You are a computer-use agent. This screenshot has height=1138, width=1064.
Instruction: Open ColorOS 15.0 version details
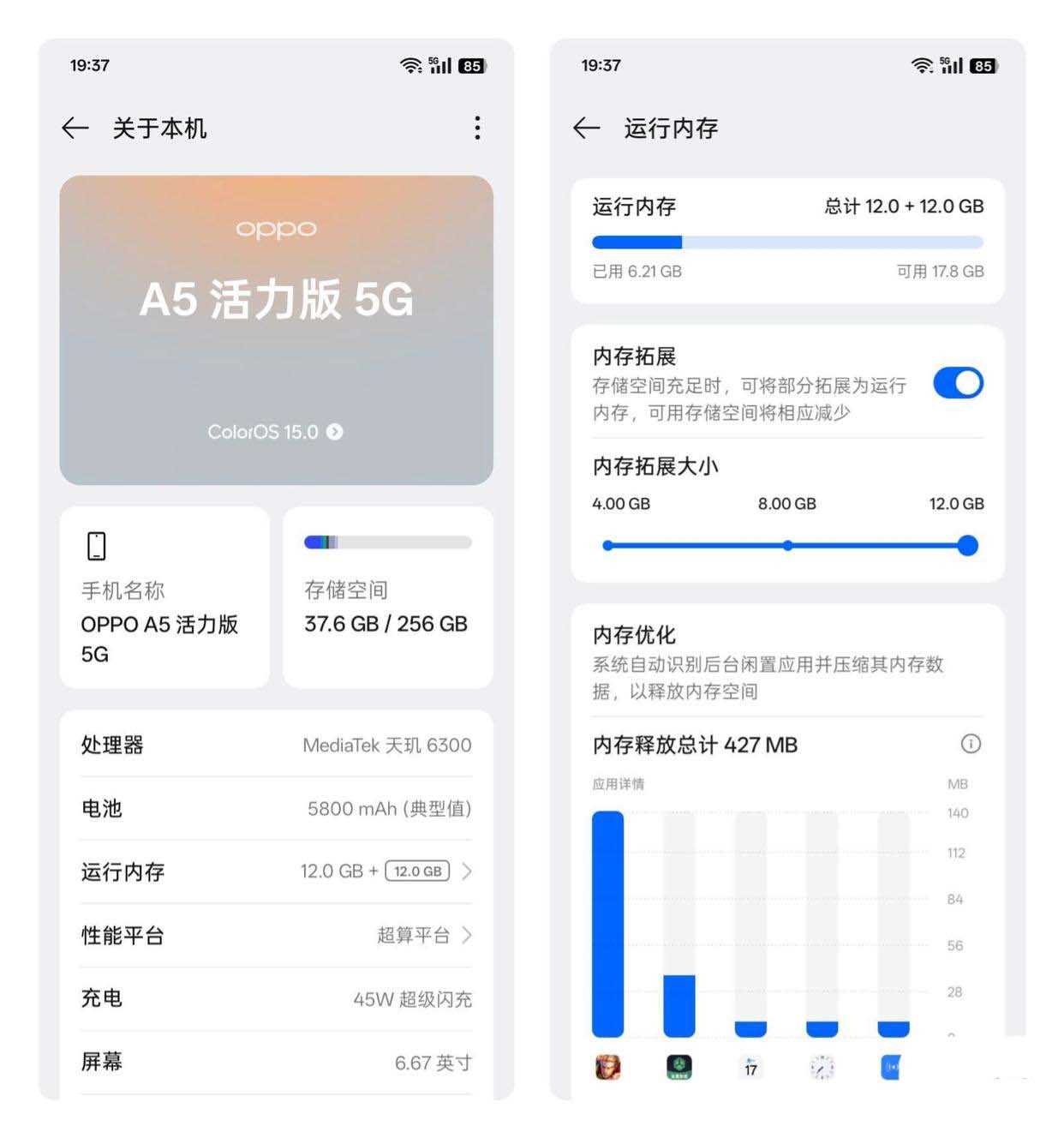click(276, 432)
